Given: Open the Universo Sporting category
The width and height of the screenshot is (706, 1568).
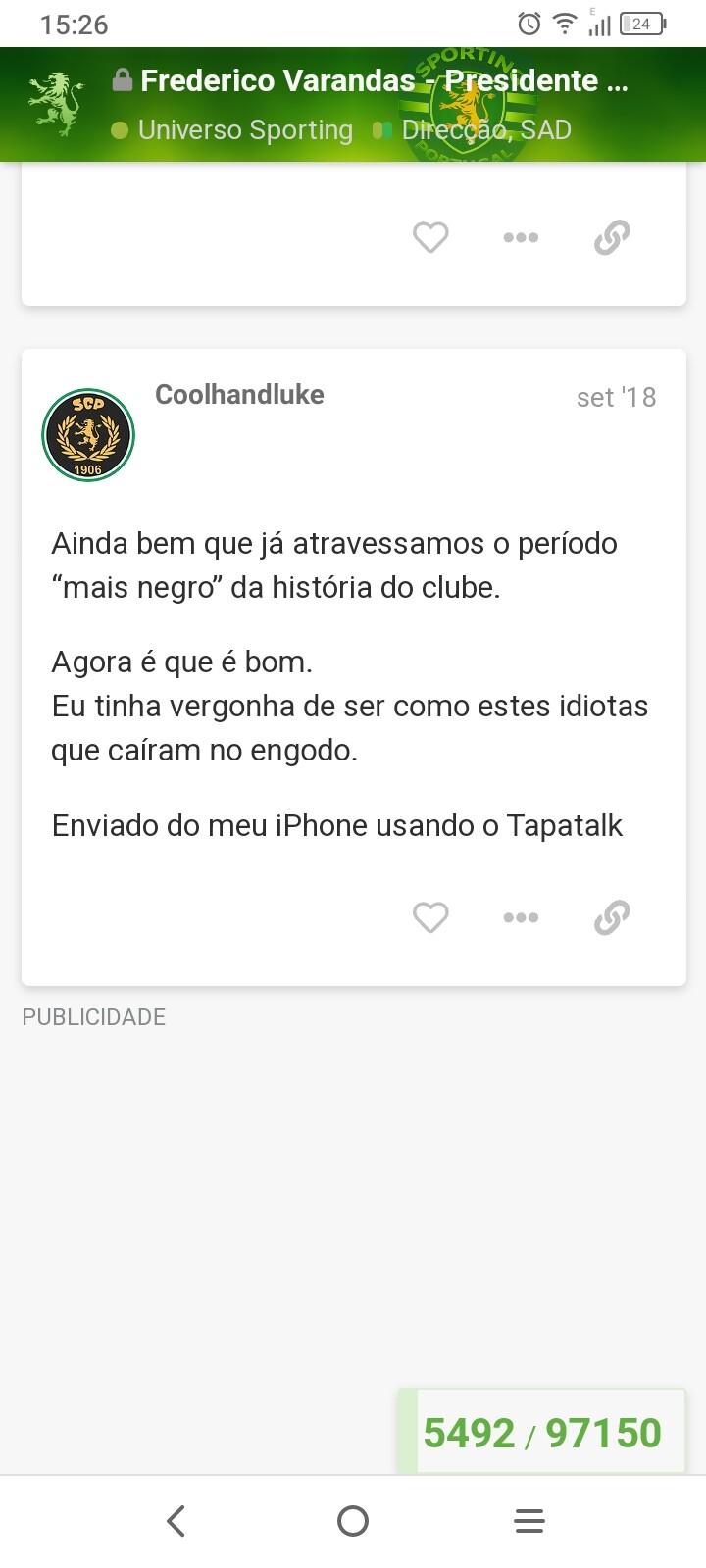Looking at the screenshot, I should 232,130.
